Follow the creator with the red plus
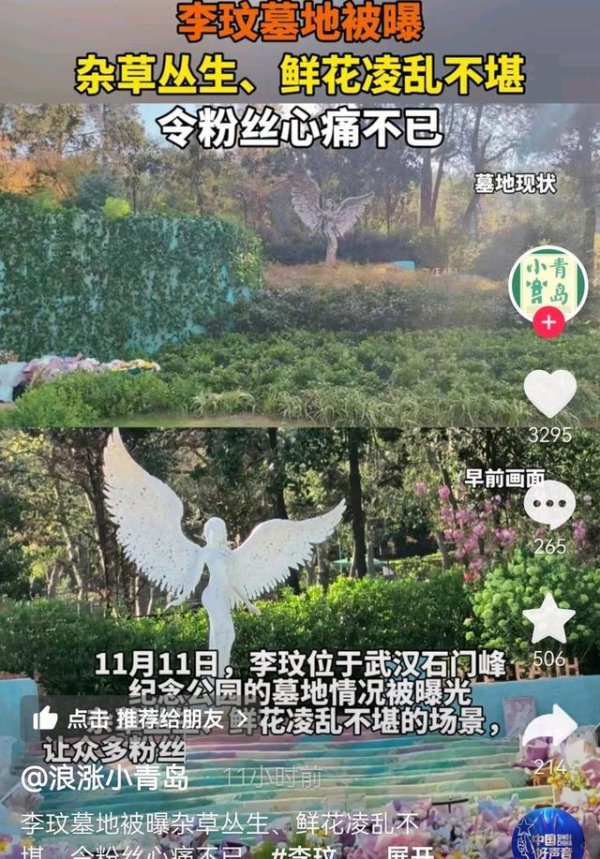The height and width of the screenshot is (859, 600). [x=548, y=323]
